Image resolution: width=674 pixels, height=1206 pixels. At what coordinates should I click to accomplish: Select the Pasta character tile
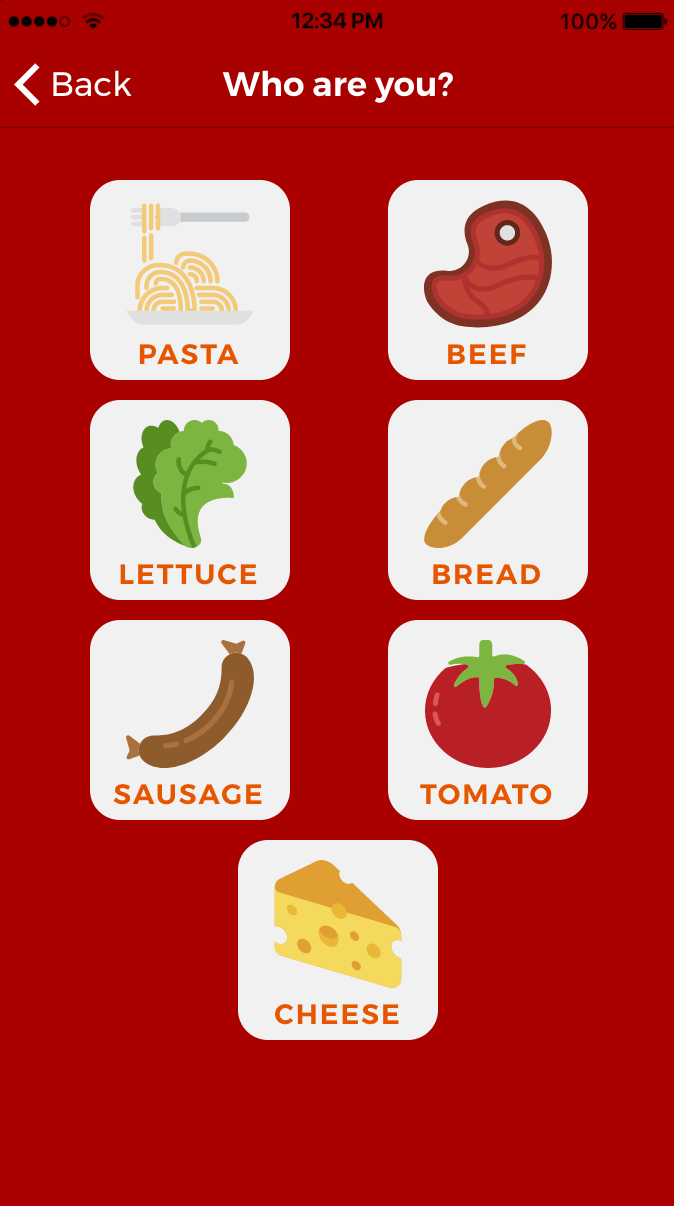pos(190,280)
